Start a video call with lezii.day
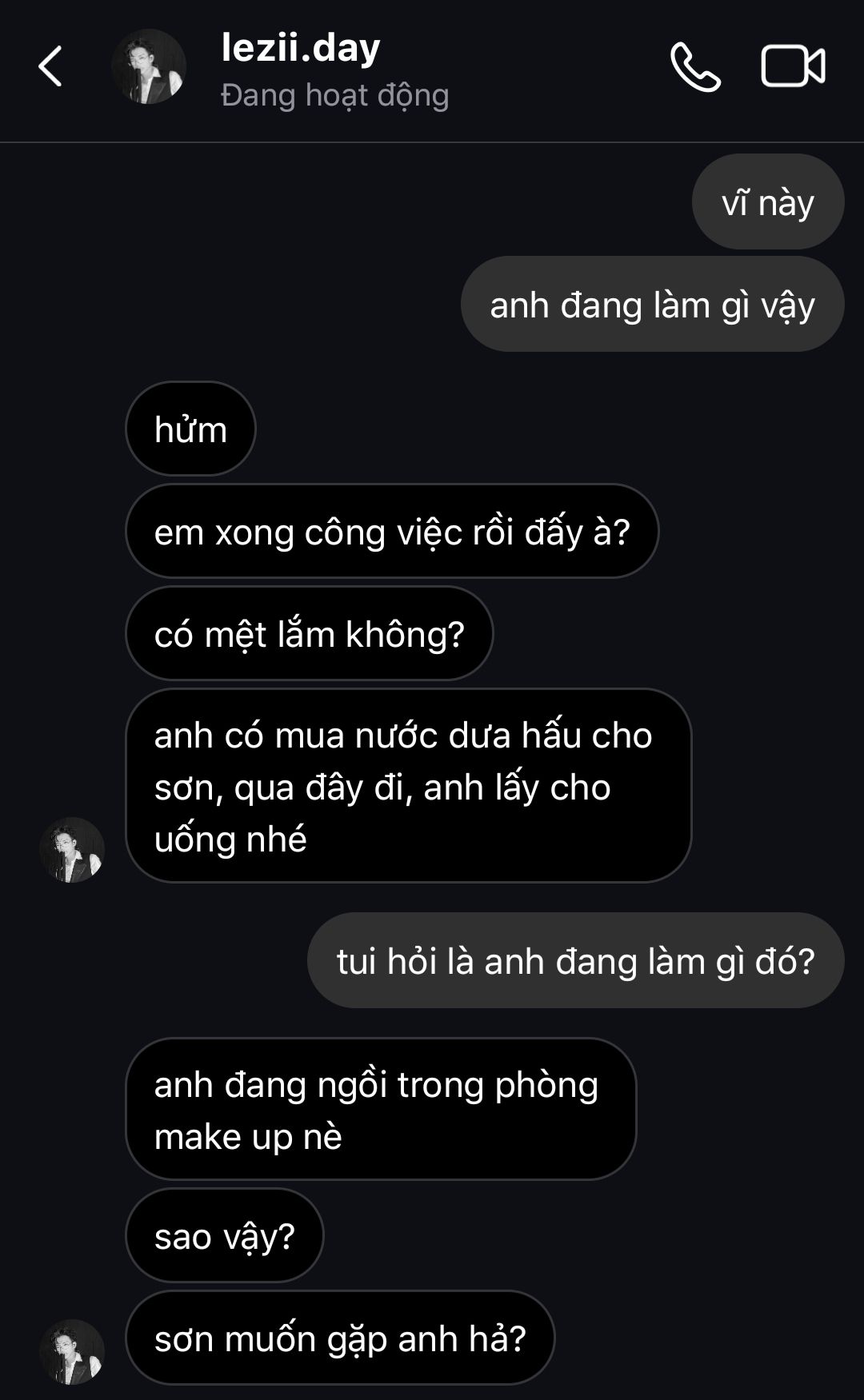 (792, 66)
